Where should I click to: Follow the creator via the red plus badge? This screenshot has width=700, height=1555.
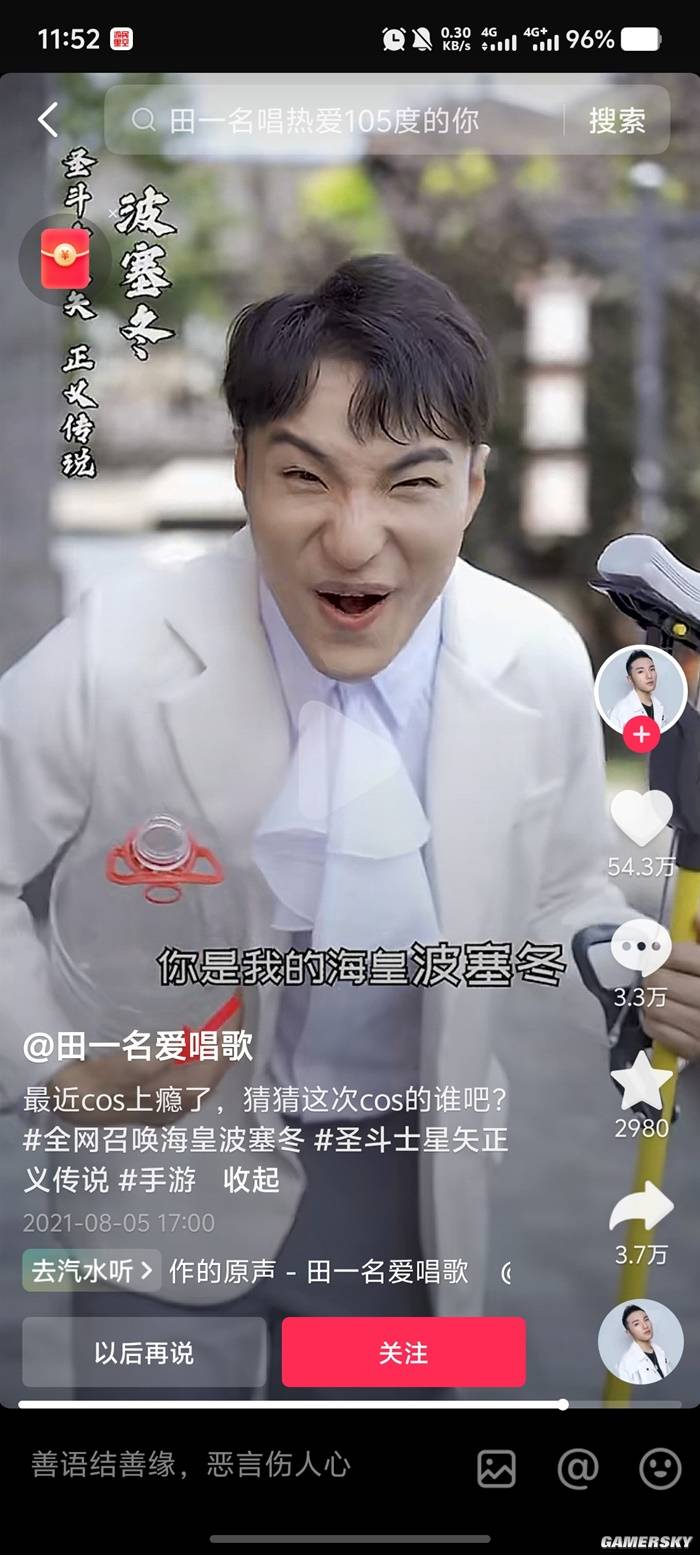[x=640, y=735]
